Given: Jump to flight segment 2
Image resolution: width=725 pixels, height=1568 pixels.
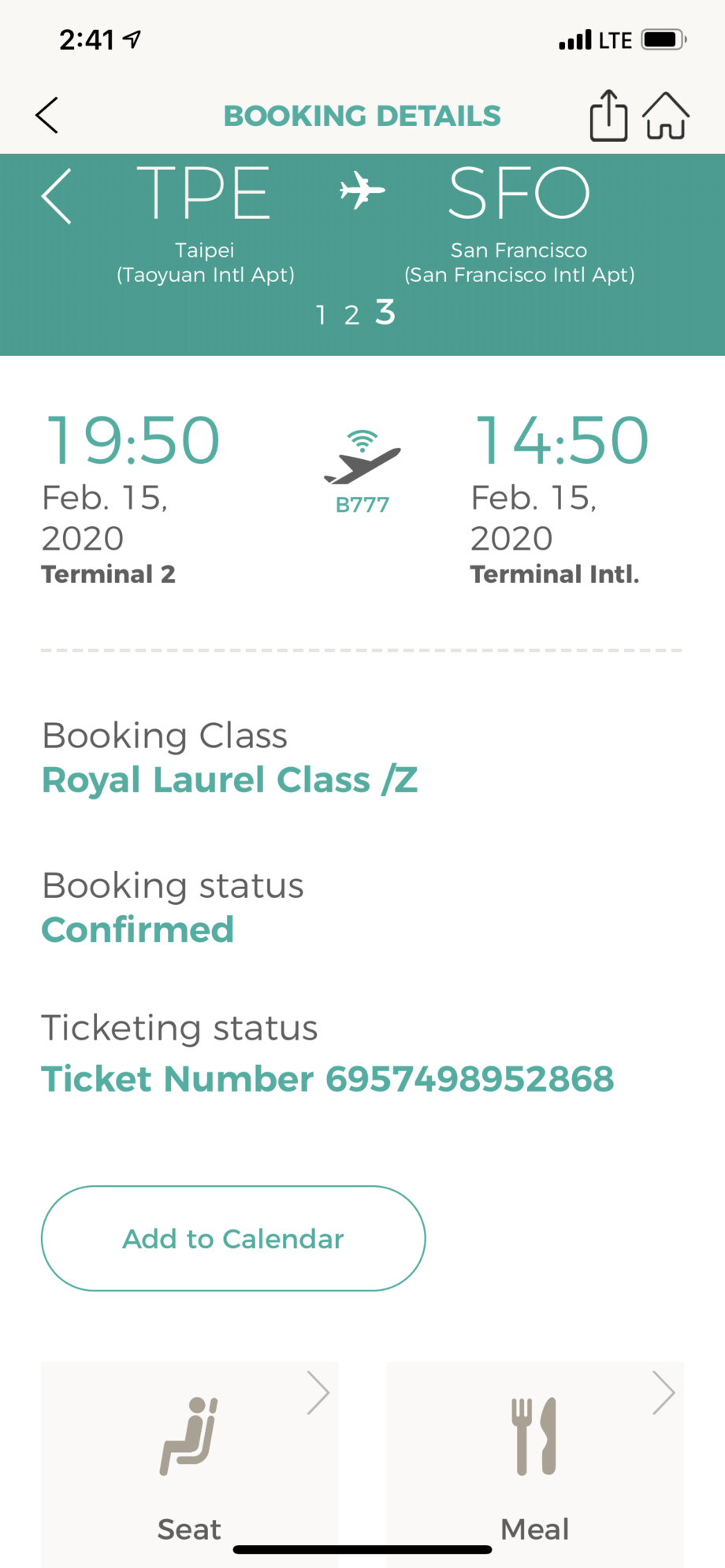Looking at the screenshot, I should (351, 315).
